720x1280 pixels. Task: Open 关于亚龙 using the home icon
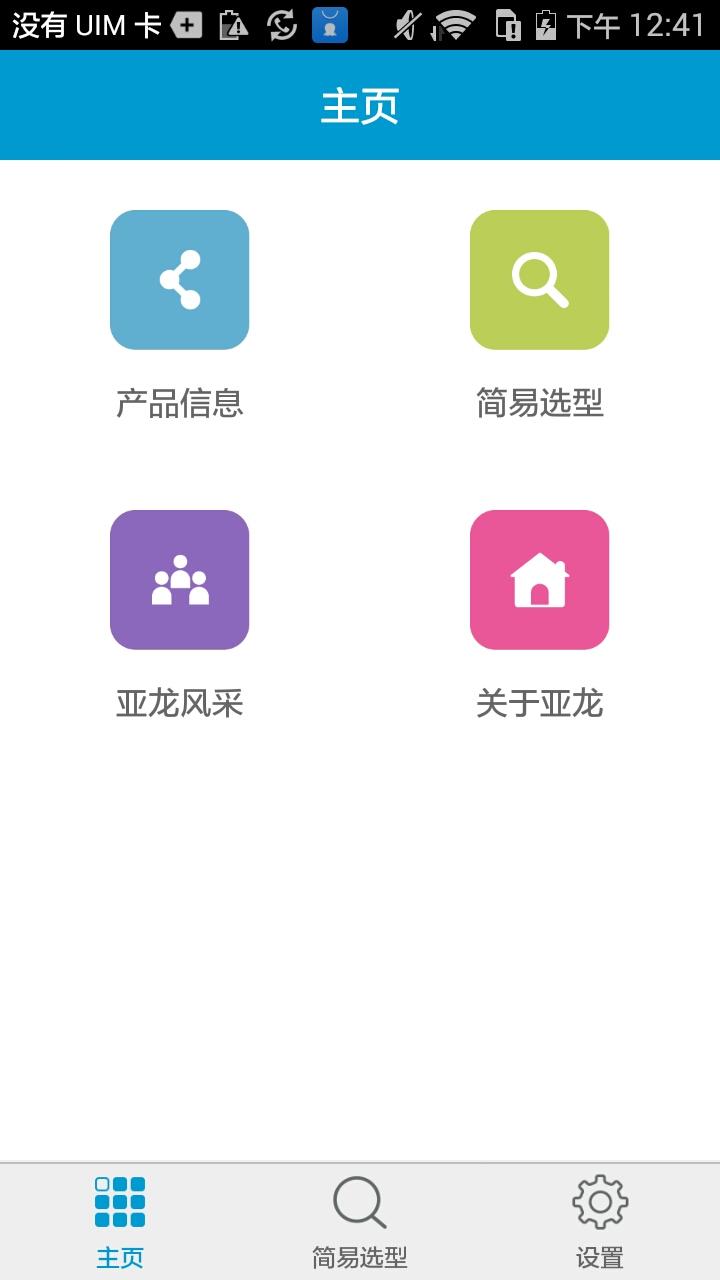coord(539,580)
